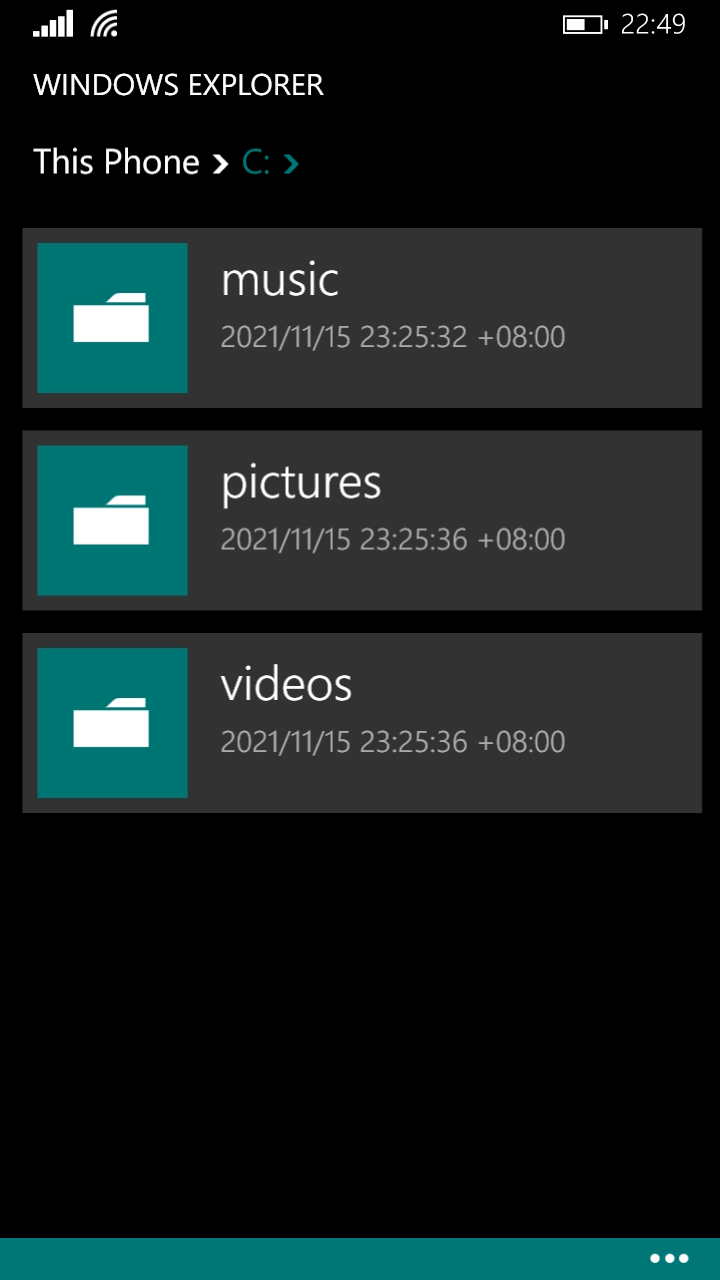Go back to This Phone in breadcrumb
The image size is (720, 1280).
click(117, 162)
